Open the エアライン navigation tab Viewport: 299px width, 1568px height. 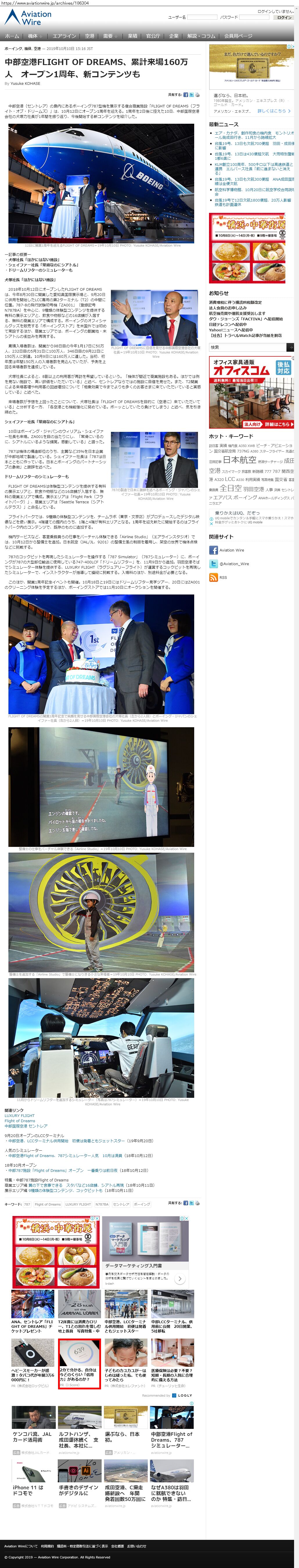tap(64, 36)
